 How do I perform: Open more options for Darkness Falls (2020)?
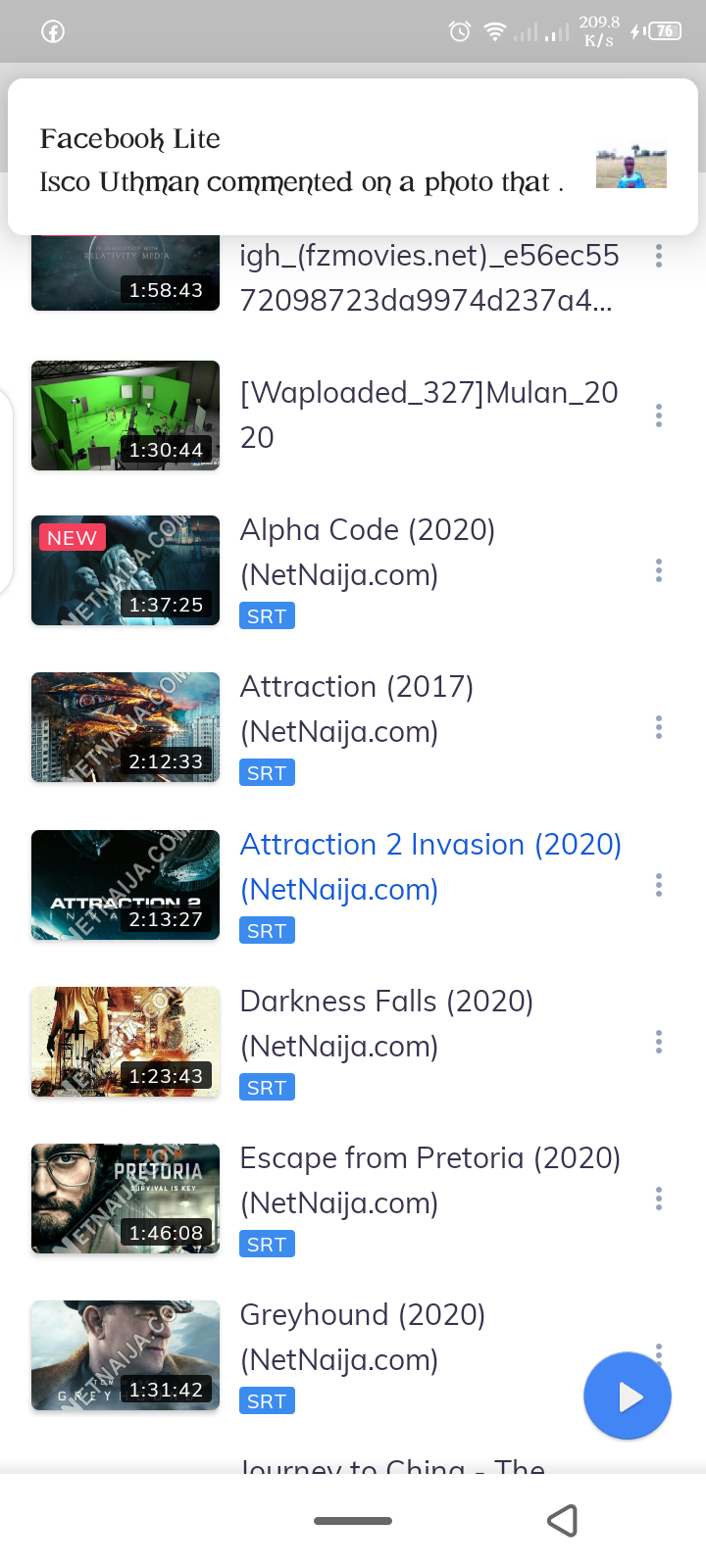coord(659,1042)
